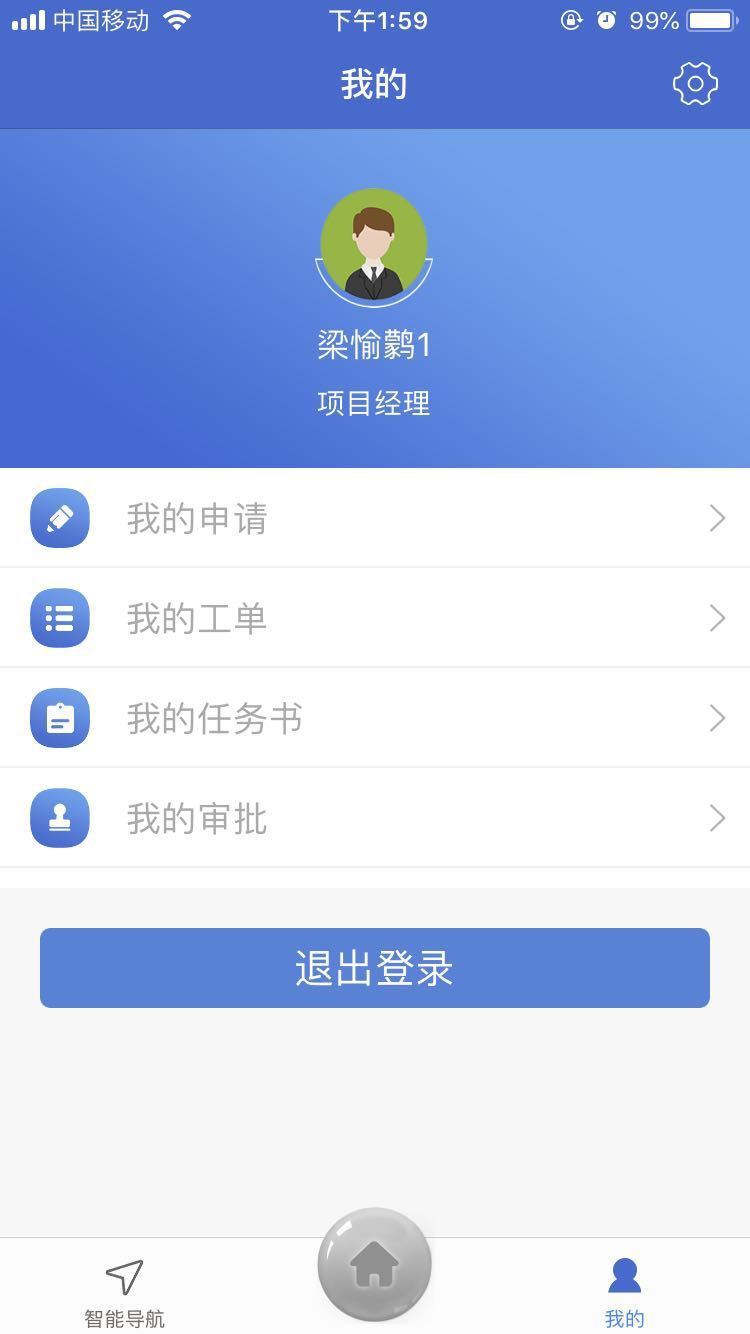Open 我的申请 row
The image size is (750, 1334).
coord(375,518)
